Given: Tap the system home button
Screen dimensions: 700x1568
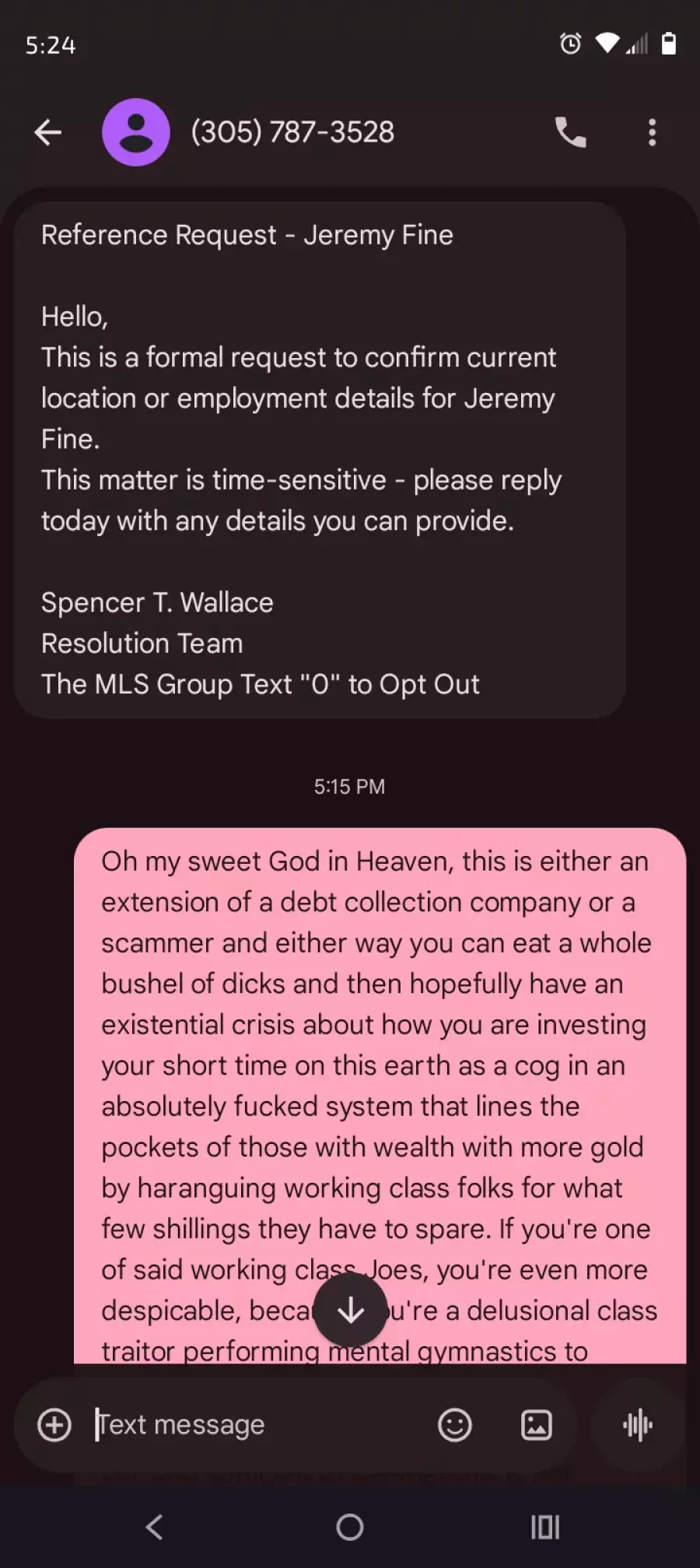Looking at the screenshot, I should [350, 1527].
